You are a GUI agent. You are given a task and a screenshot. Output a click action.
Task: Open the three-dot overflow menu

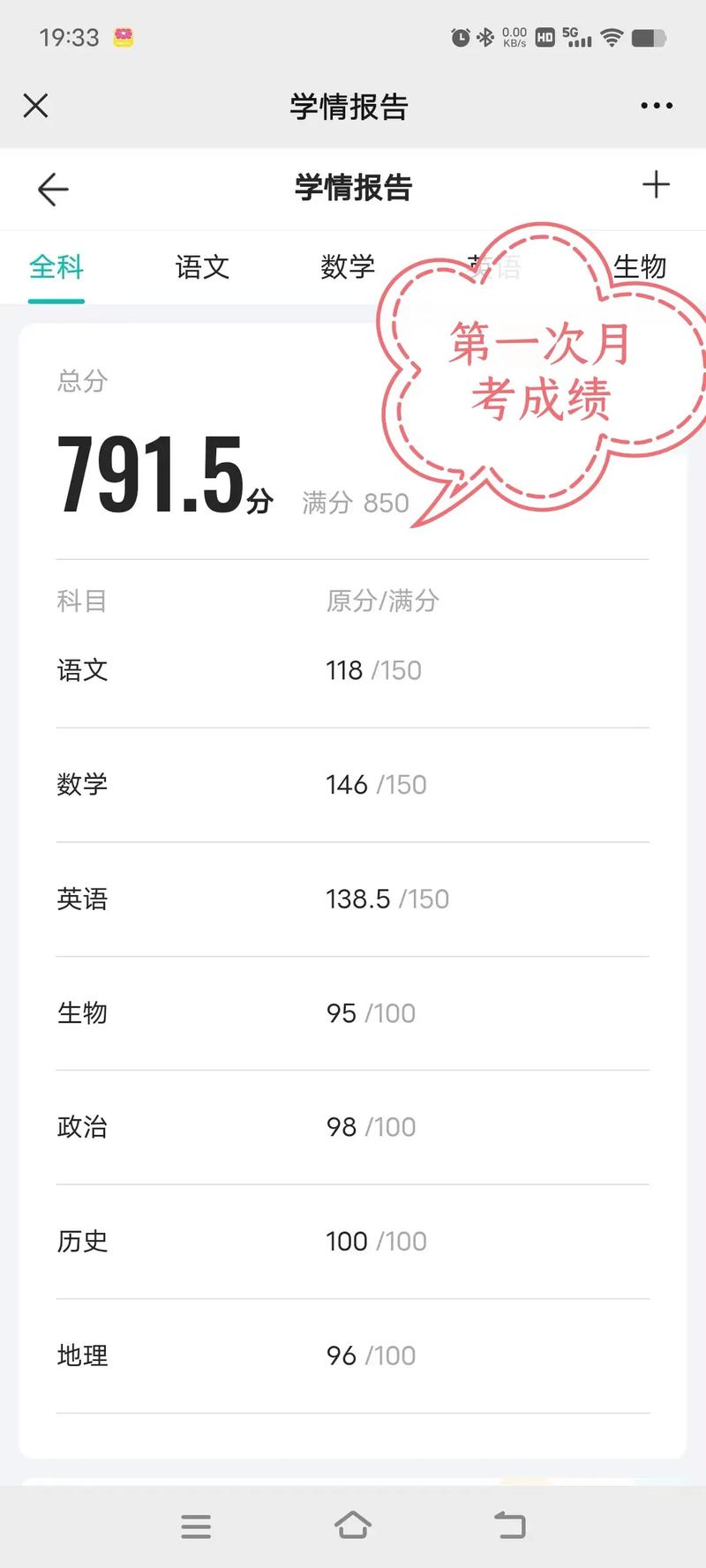657,106
